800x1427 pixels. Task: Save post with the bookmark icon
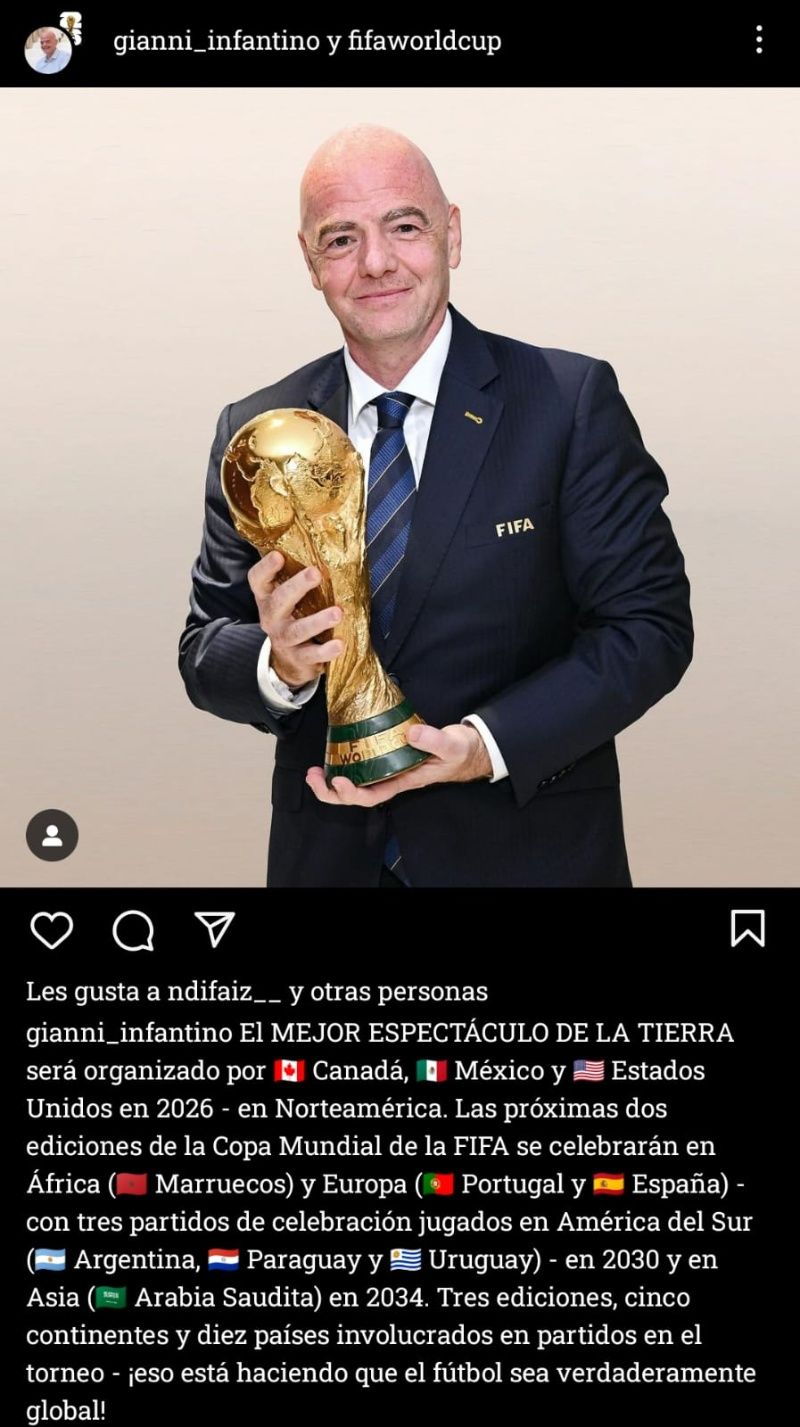coord(747,928)
